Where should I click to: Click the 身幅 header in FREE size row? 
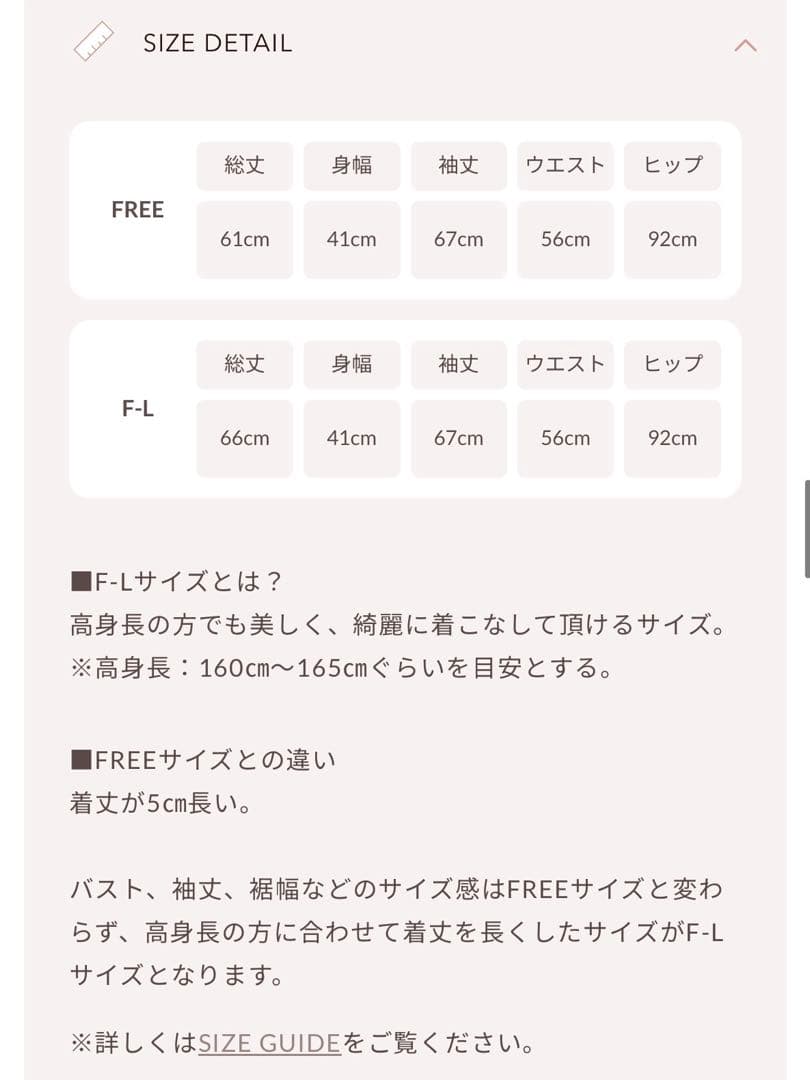click(351, 166)
